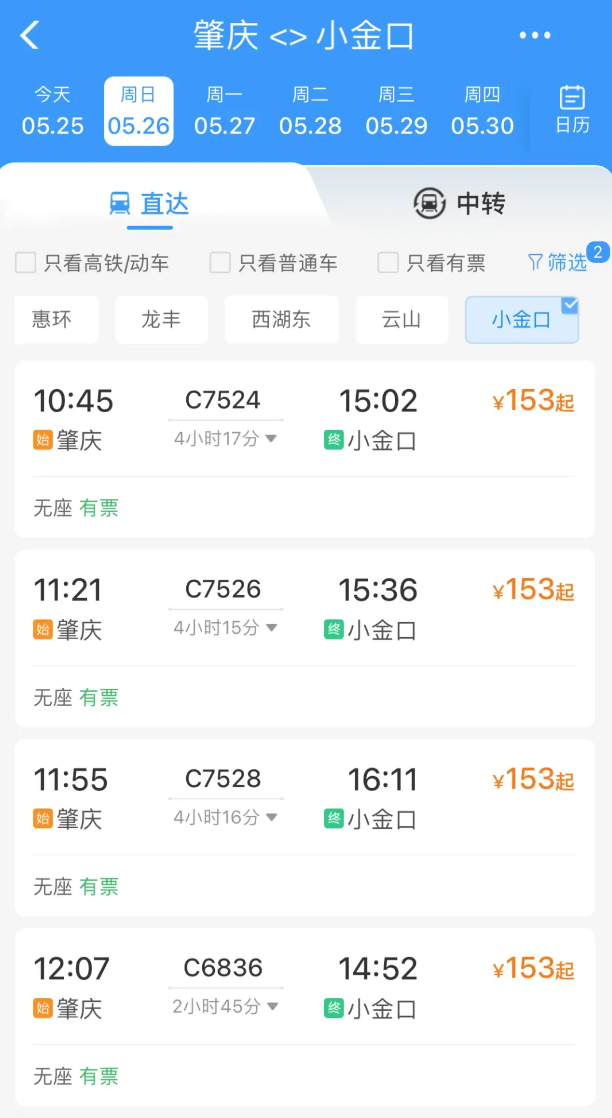612x1118 pixels.
Task: Enable the 只看普通车 checkbox
Action: (273, 263)
